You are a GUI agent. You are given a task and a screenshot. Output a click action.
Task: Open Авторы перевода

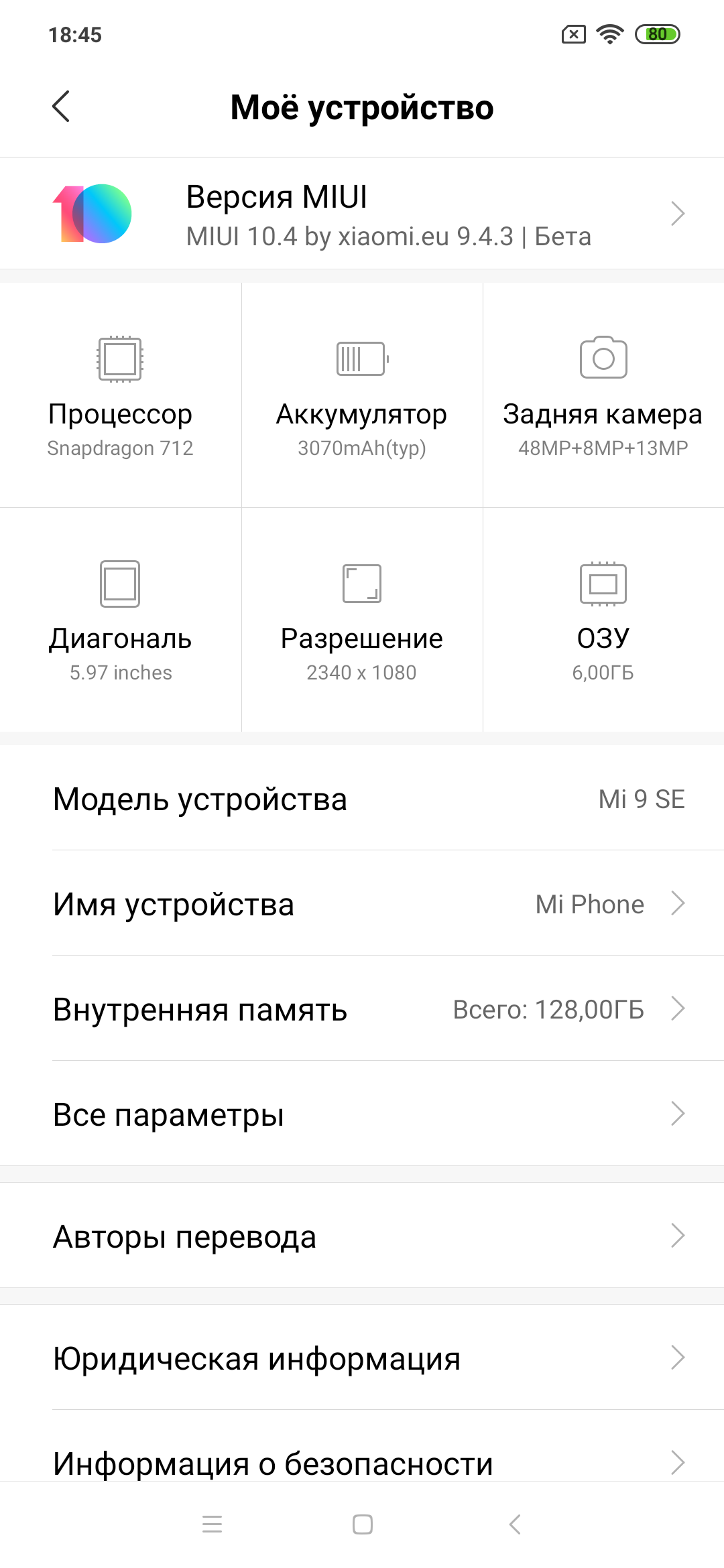coord(362,1236)
